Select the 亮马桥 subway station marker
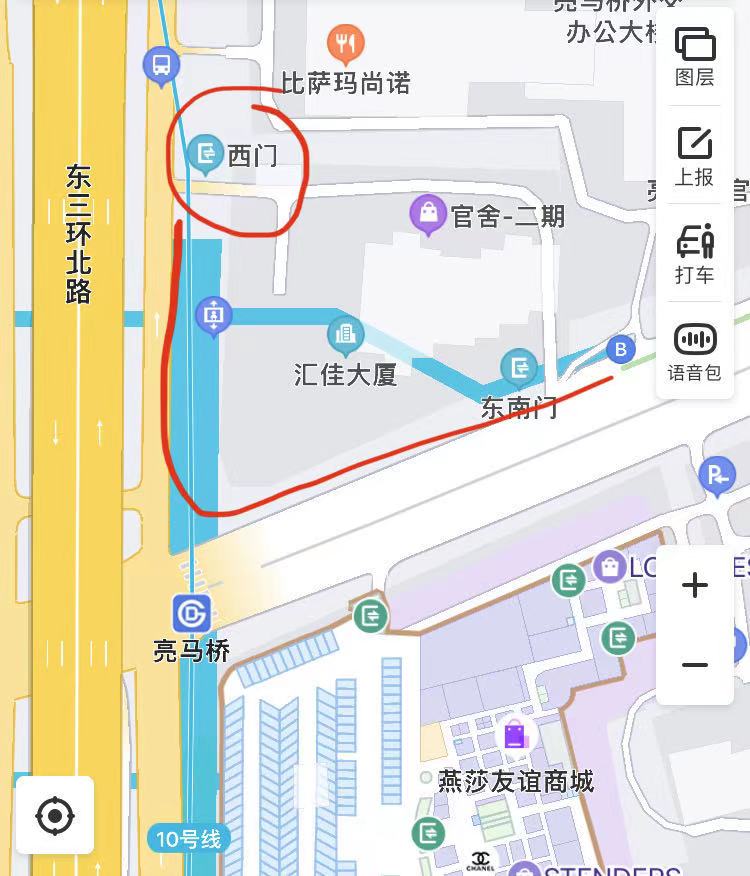The height and width of the screenshot is (876, 750). 190,612
